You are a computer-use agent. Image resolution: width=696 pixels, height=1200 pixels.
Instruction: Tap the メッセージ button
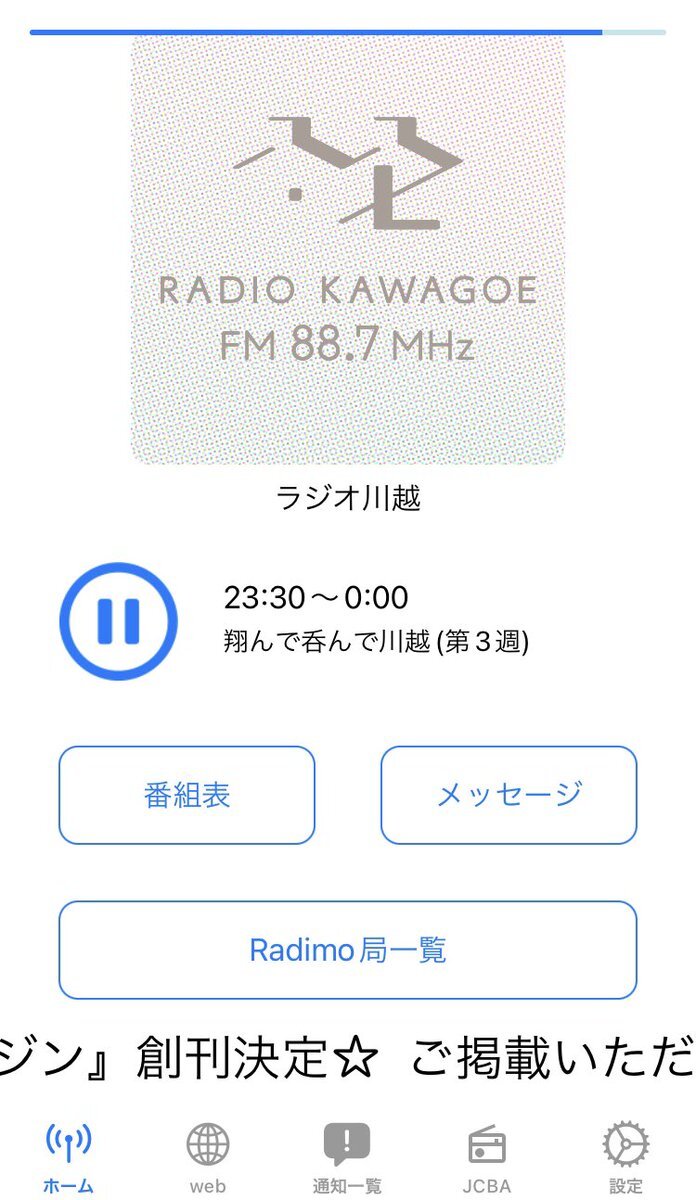[x=509, y=795]
